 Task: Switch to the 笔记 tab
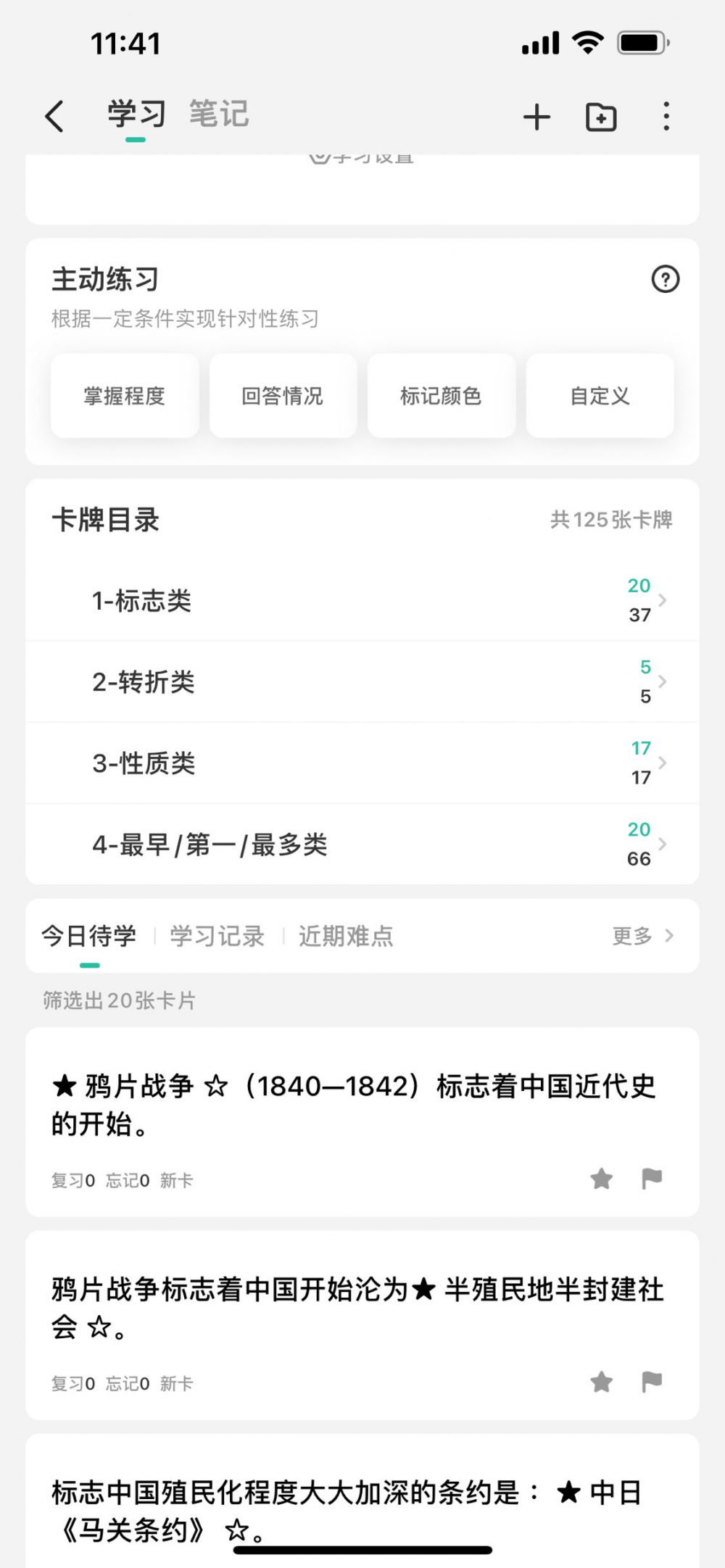click(219, 114)
